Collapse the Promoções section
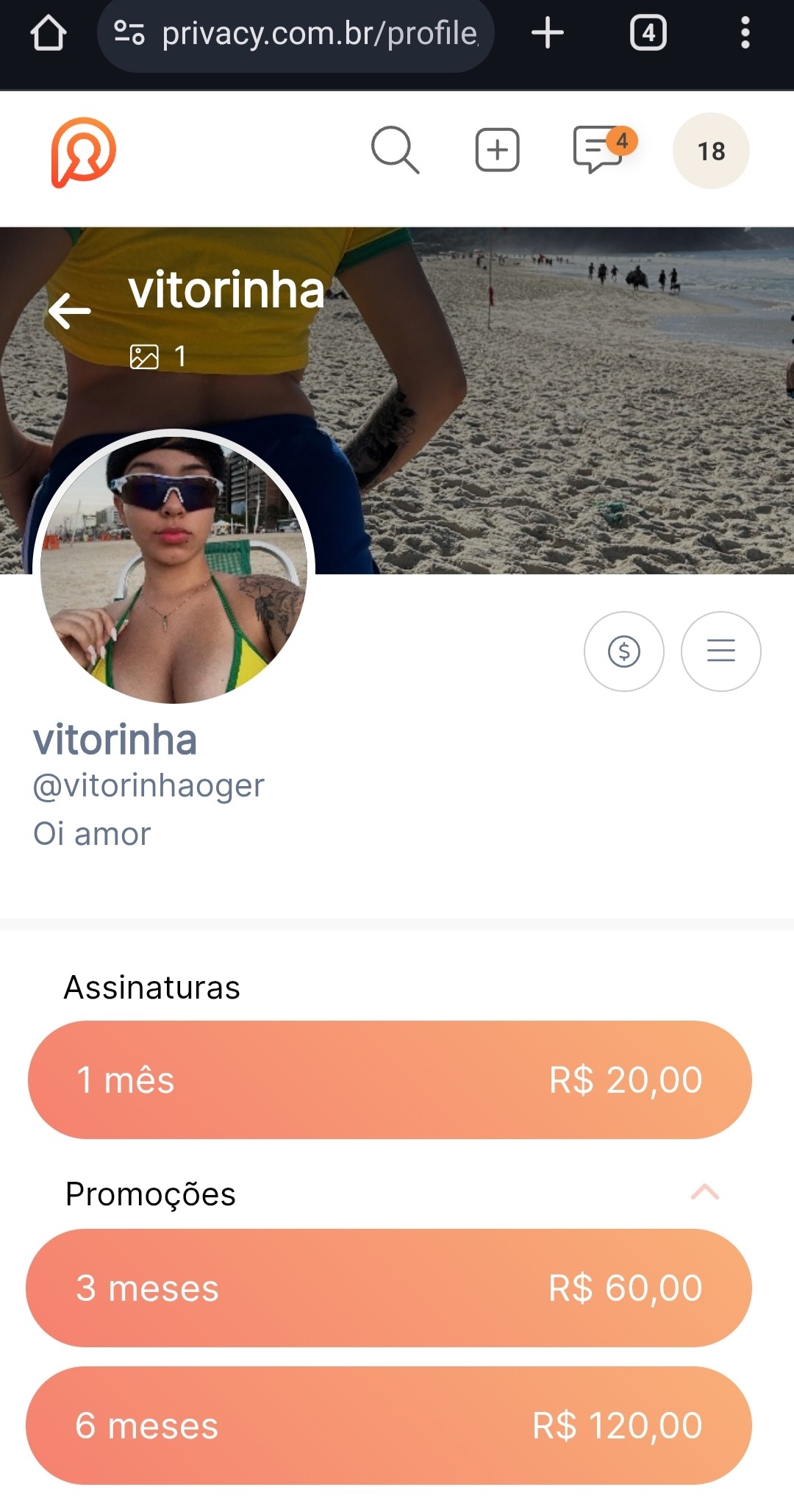The width and height of the screenshot is (794, 1512). [x=704, y=1192]
